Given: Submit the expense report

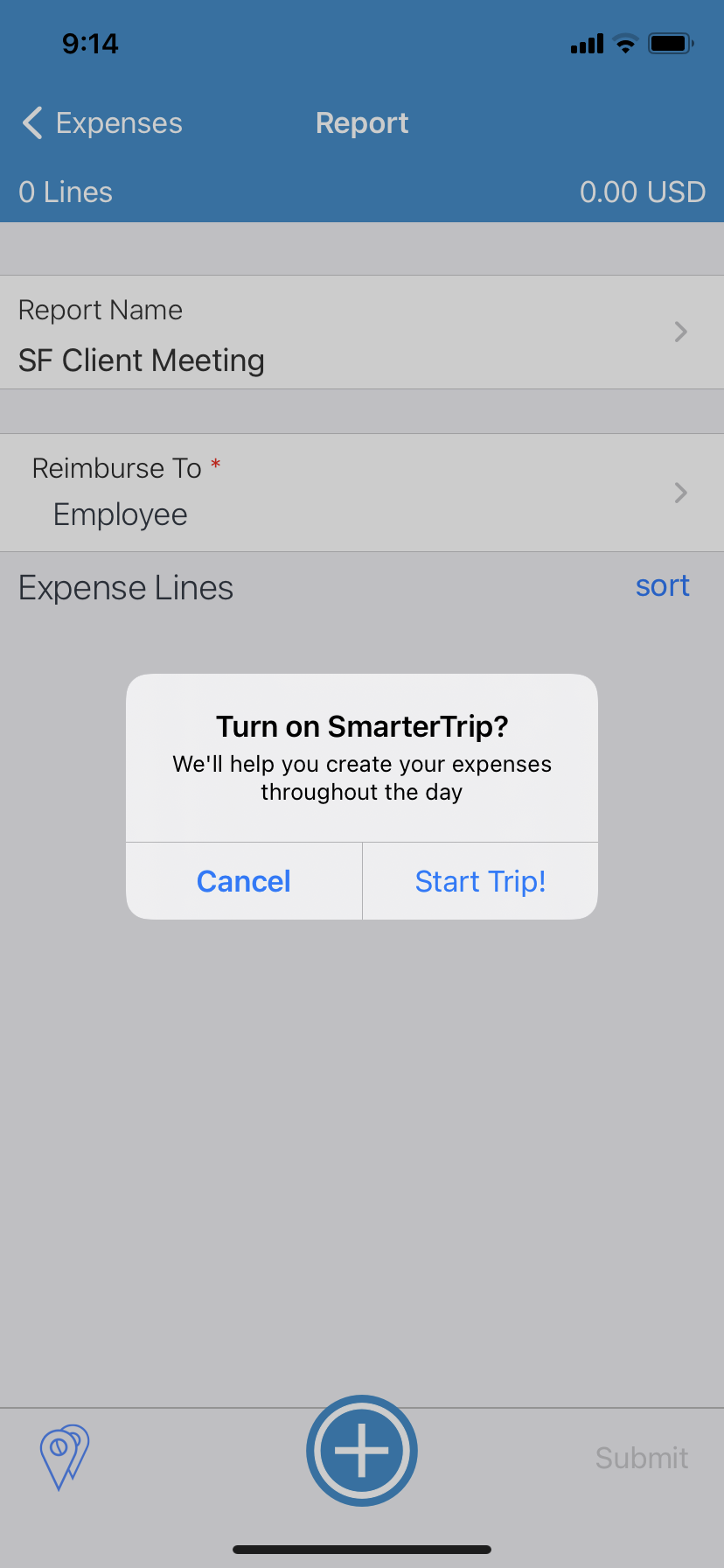Looking at the screenshot, I should coord(641,1458).
